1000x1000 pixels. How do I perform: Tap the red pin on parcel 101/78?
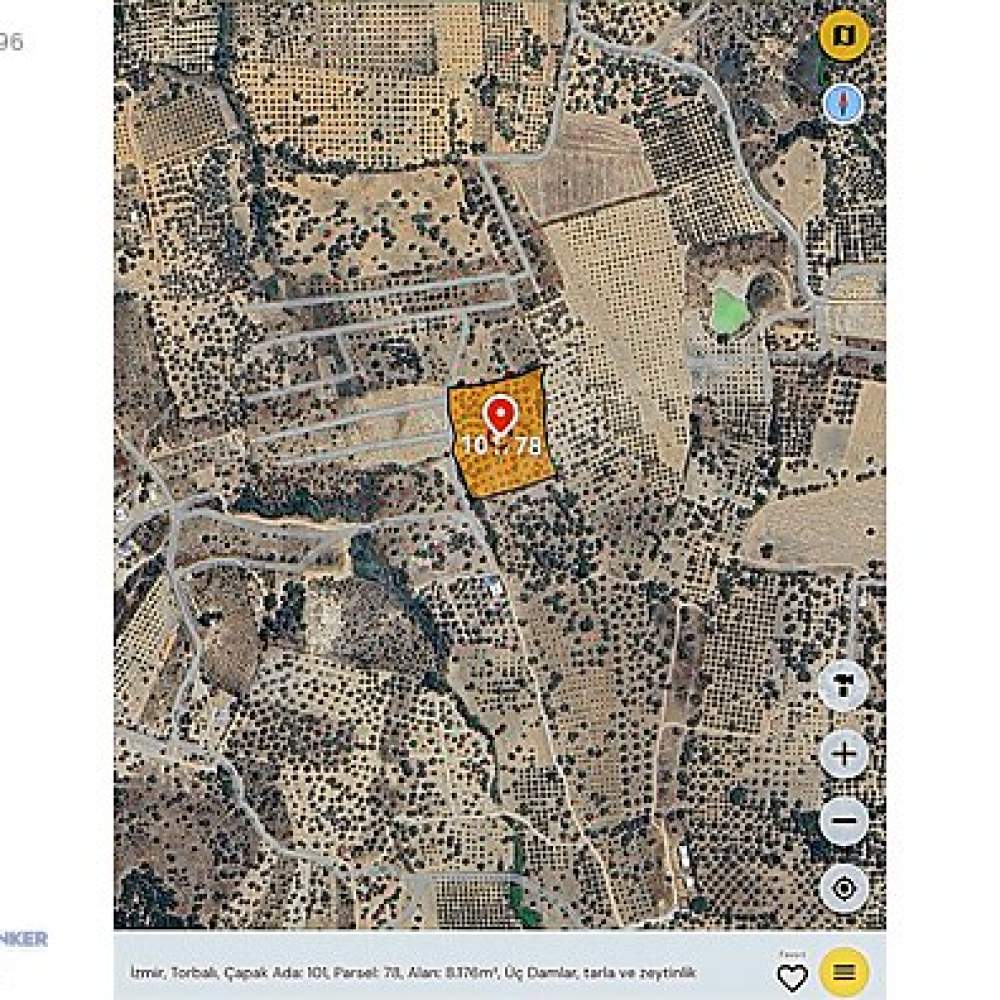point(499,414)
